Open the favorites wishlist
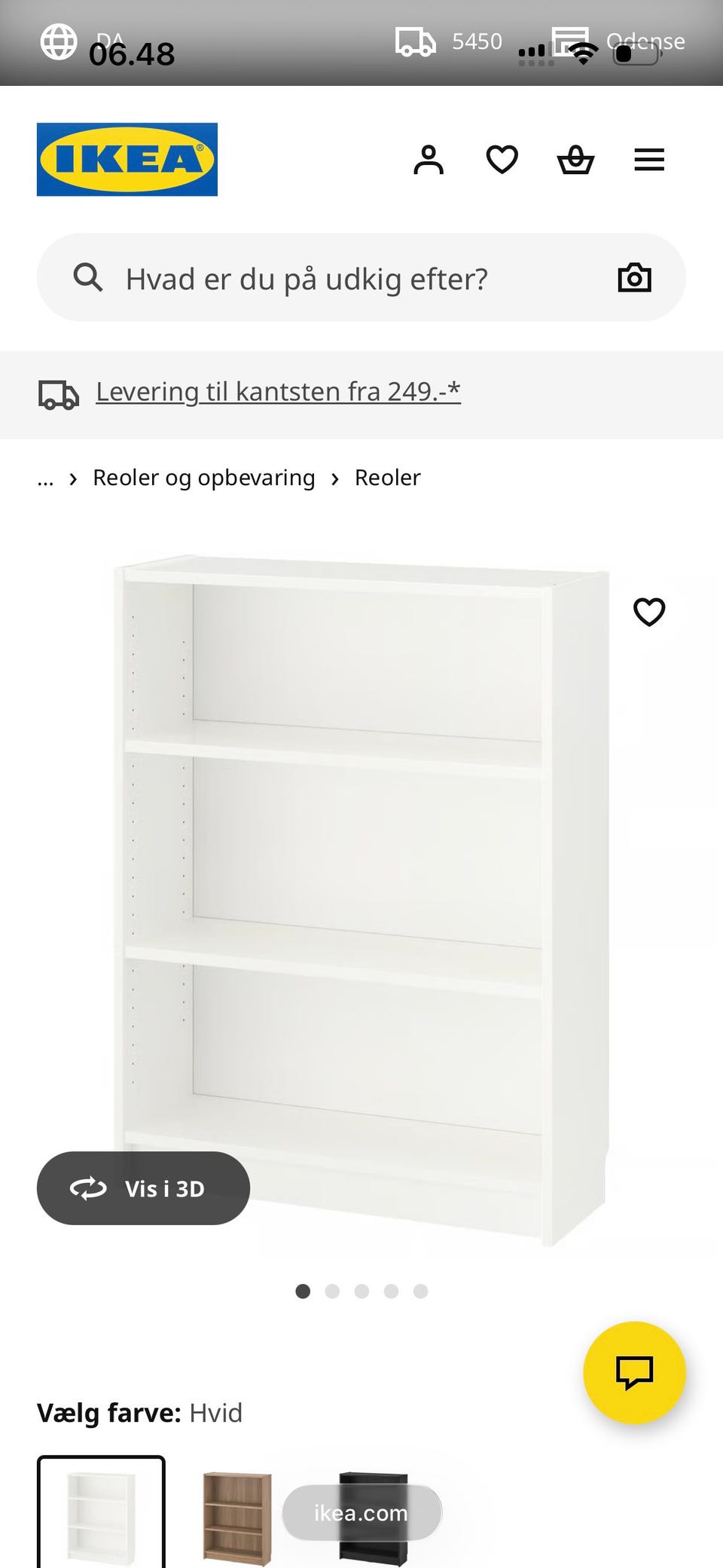Viewport: 723px width, 1568px height. 502,159
